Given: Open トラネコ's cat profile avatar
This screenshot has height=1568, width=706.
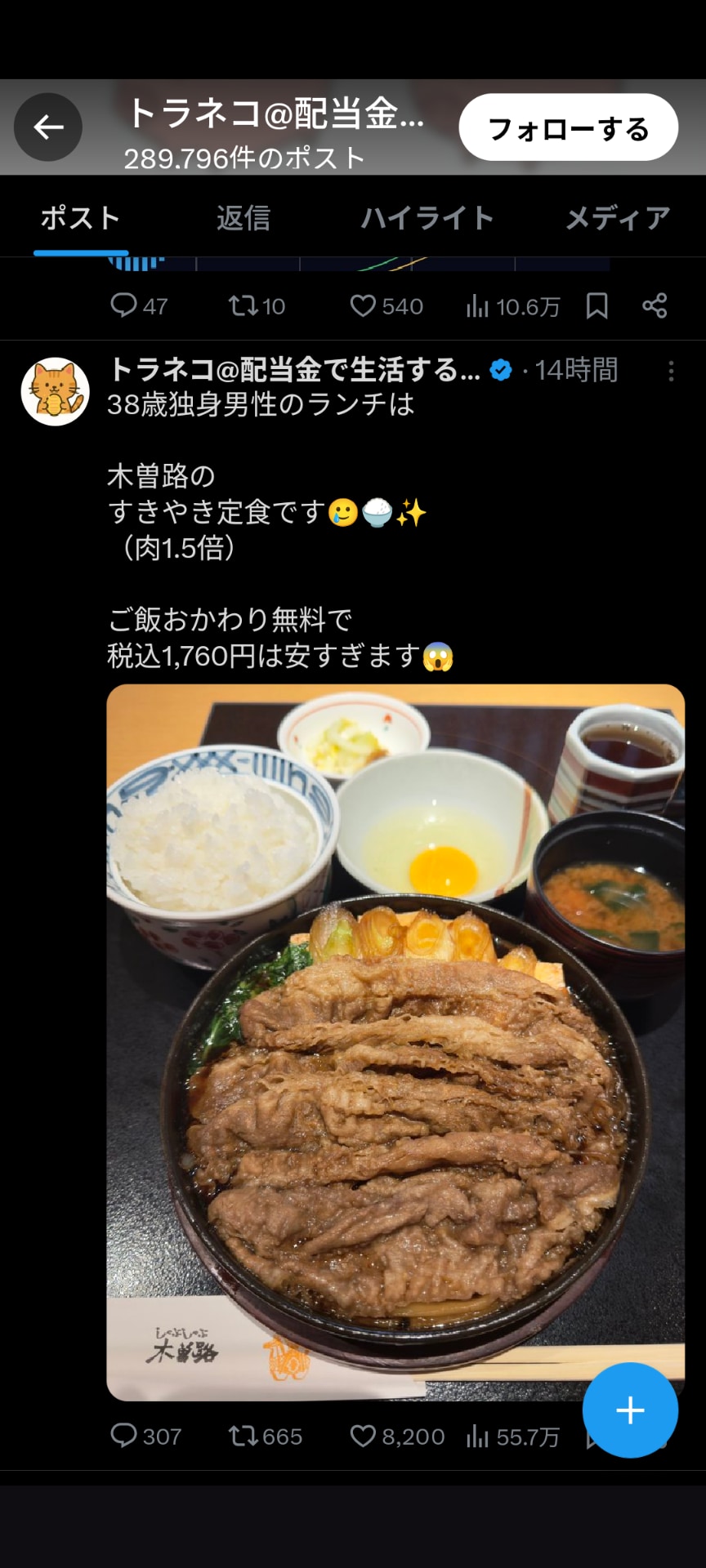Looking at the screenshot, I should click(x=55, y=391).
